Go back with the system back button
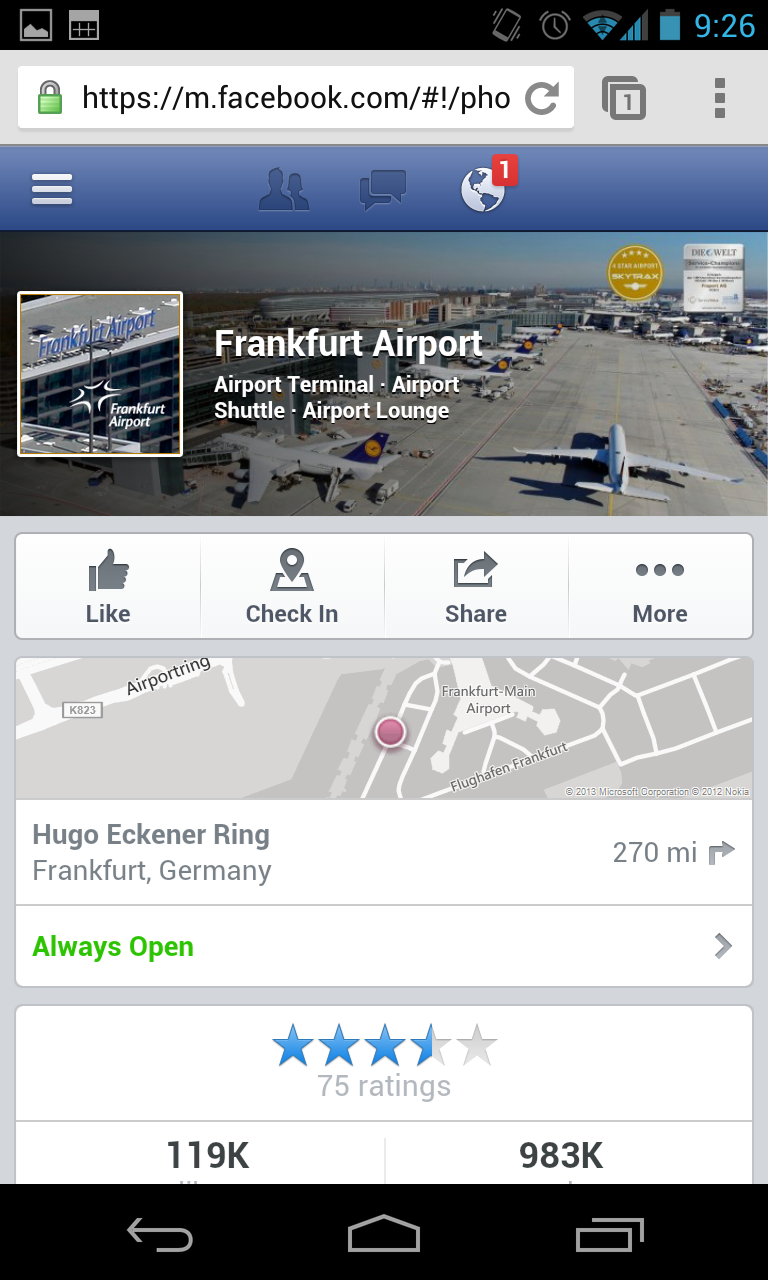This screenshot has width=768, height=1280. click(x=160, y=1235)
